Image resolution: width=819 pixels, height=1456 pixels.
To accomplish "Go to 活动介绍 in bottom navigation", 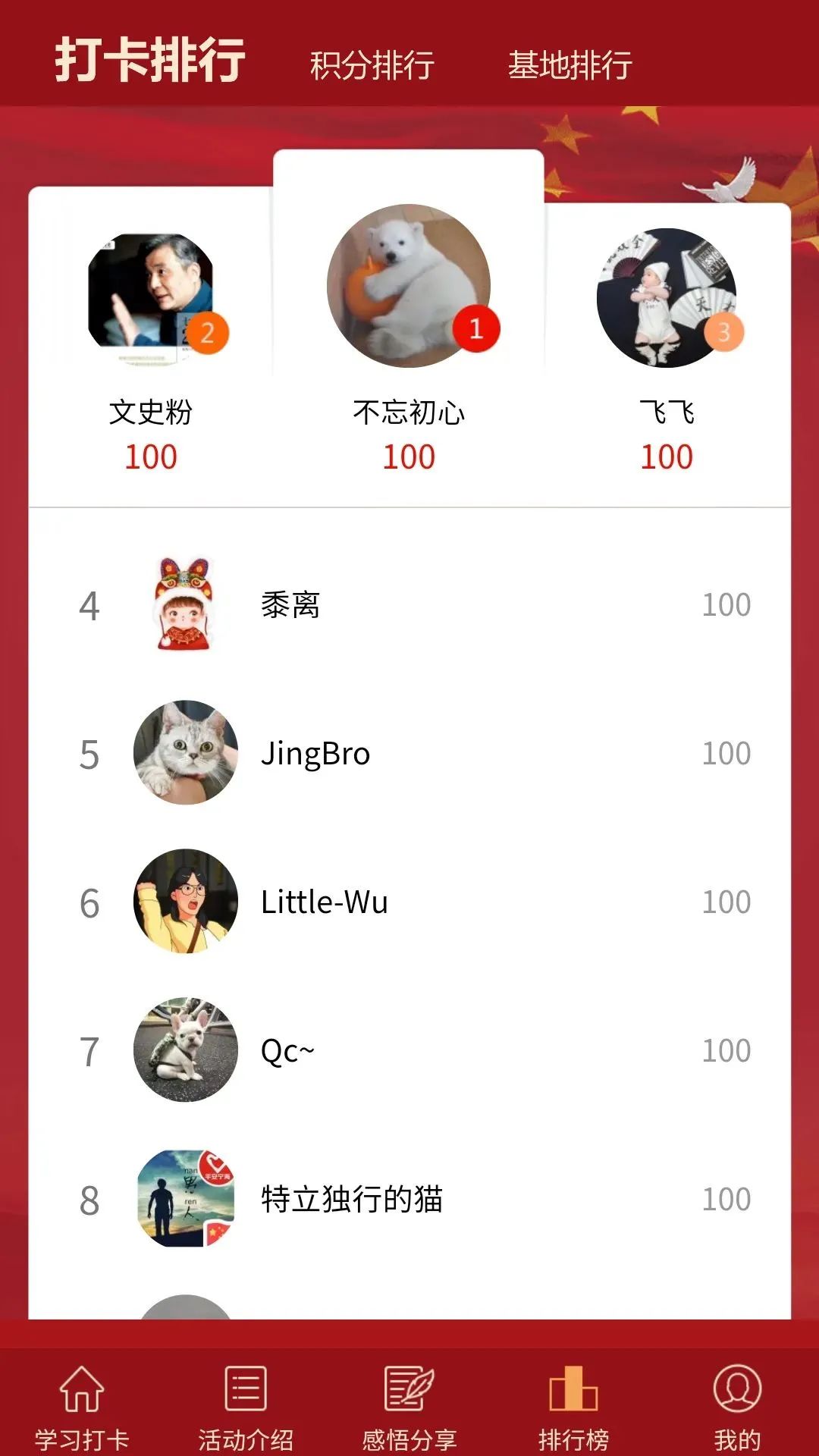I will tap(246, 1407).
